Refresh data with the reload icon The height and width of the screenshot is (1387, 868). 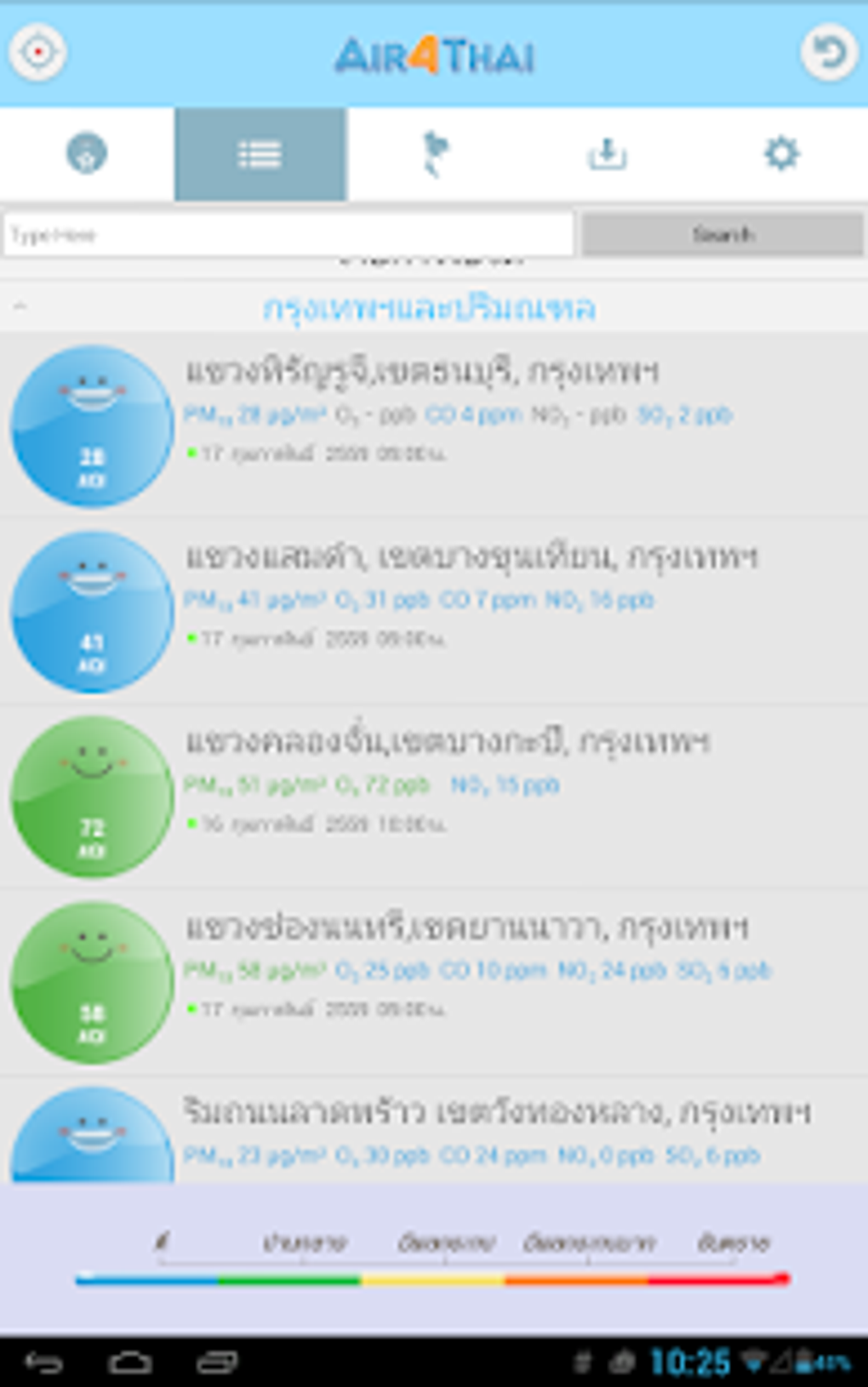(x=829, y=53)
